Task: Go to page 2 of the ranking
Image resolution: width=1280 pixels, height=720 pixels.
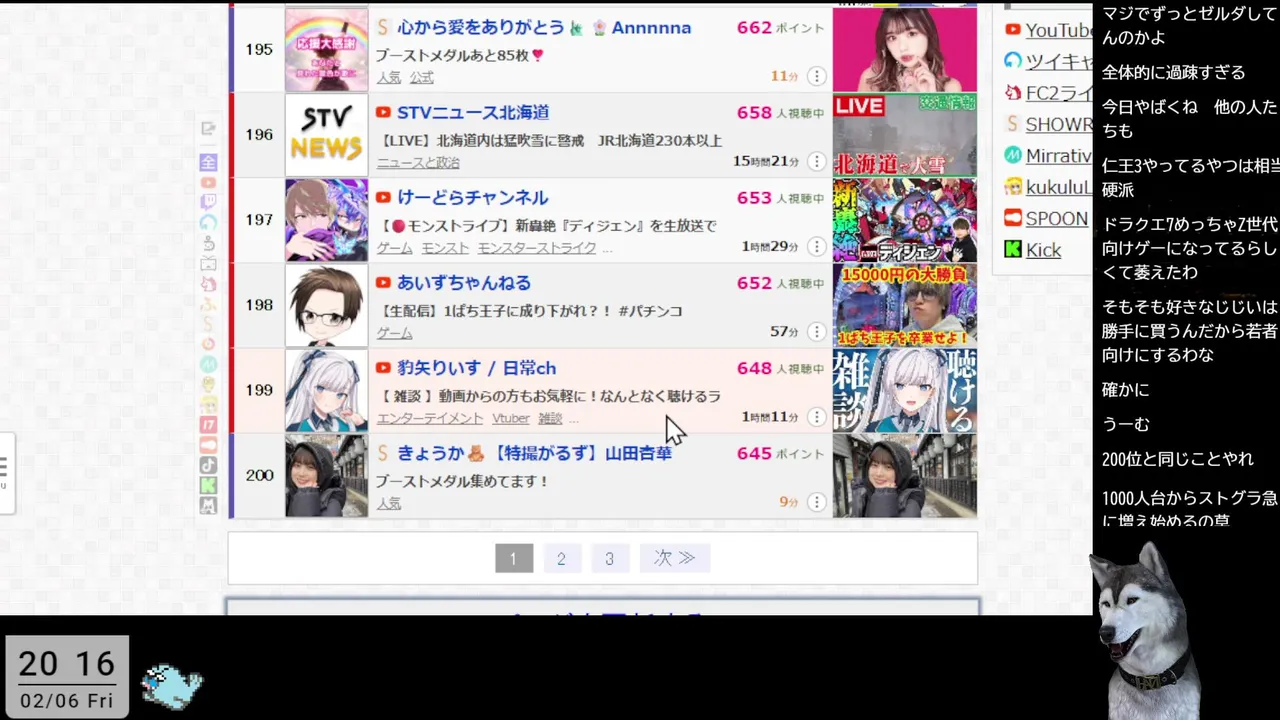Action: [561, 558]
